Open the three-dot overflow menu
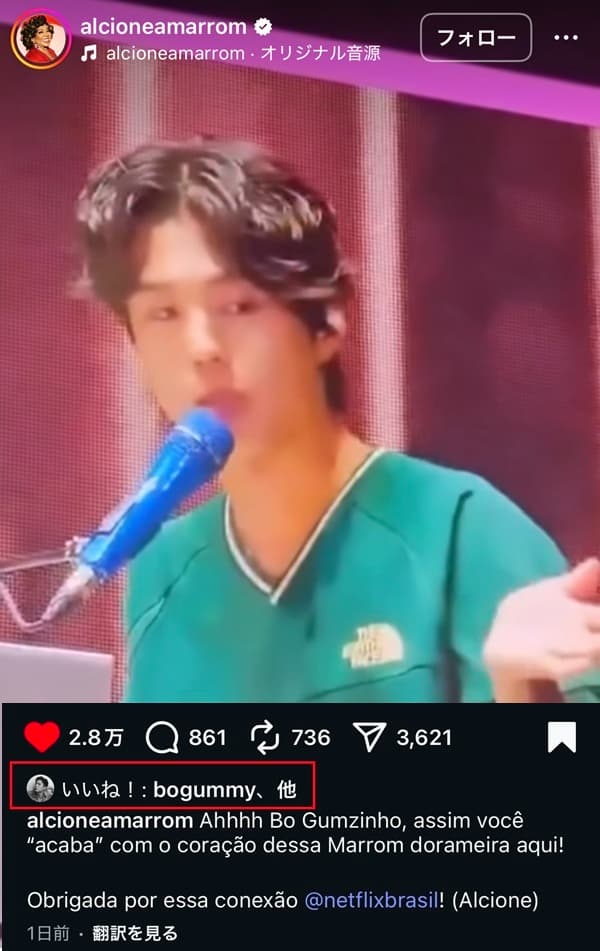Screen dimensions: 600x951 tap(566, 38)
